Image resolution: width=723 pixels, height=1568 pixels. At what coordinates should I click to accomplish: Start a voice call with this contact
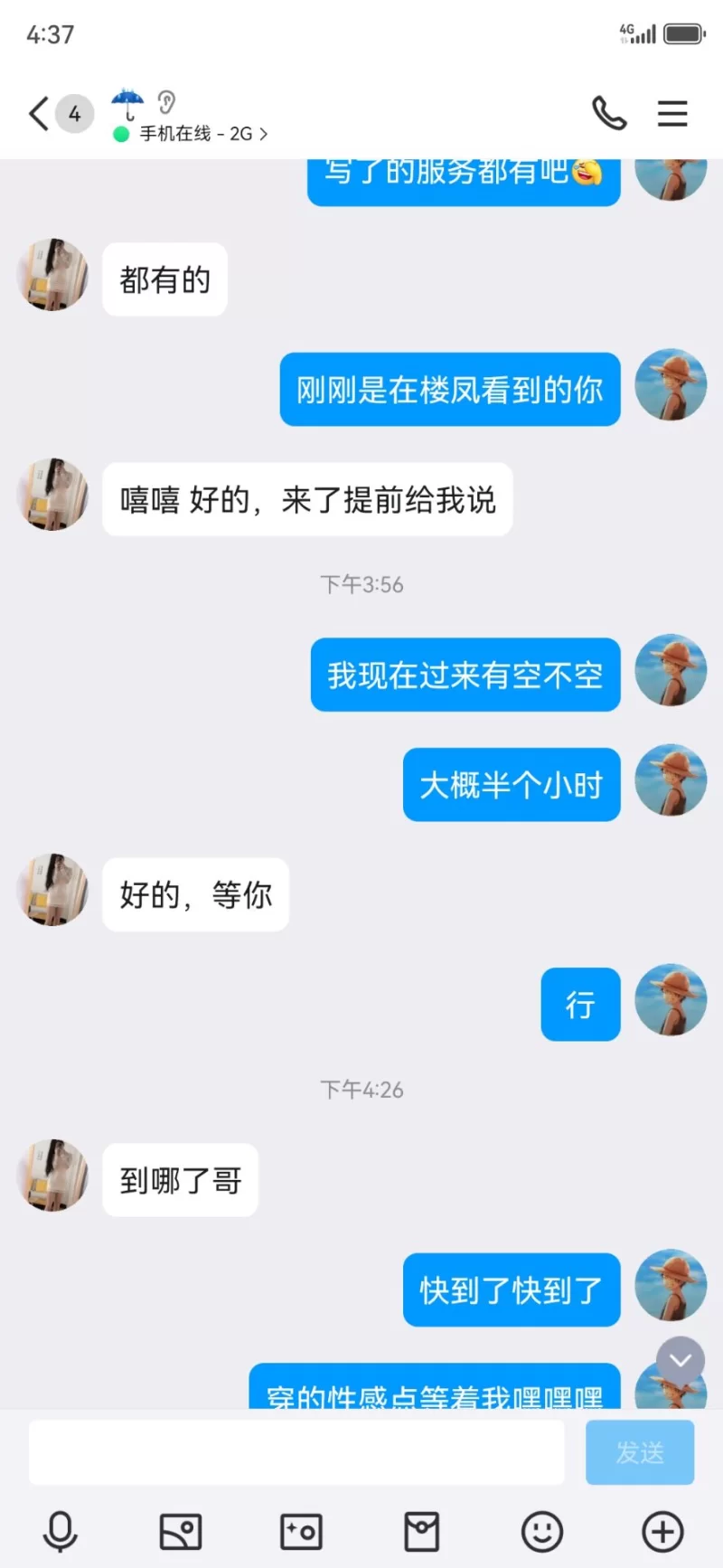tap(608, 114)
